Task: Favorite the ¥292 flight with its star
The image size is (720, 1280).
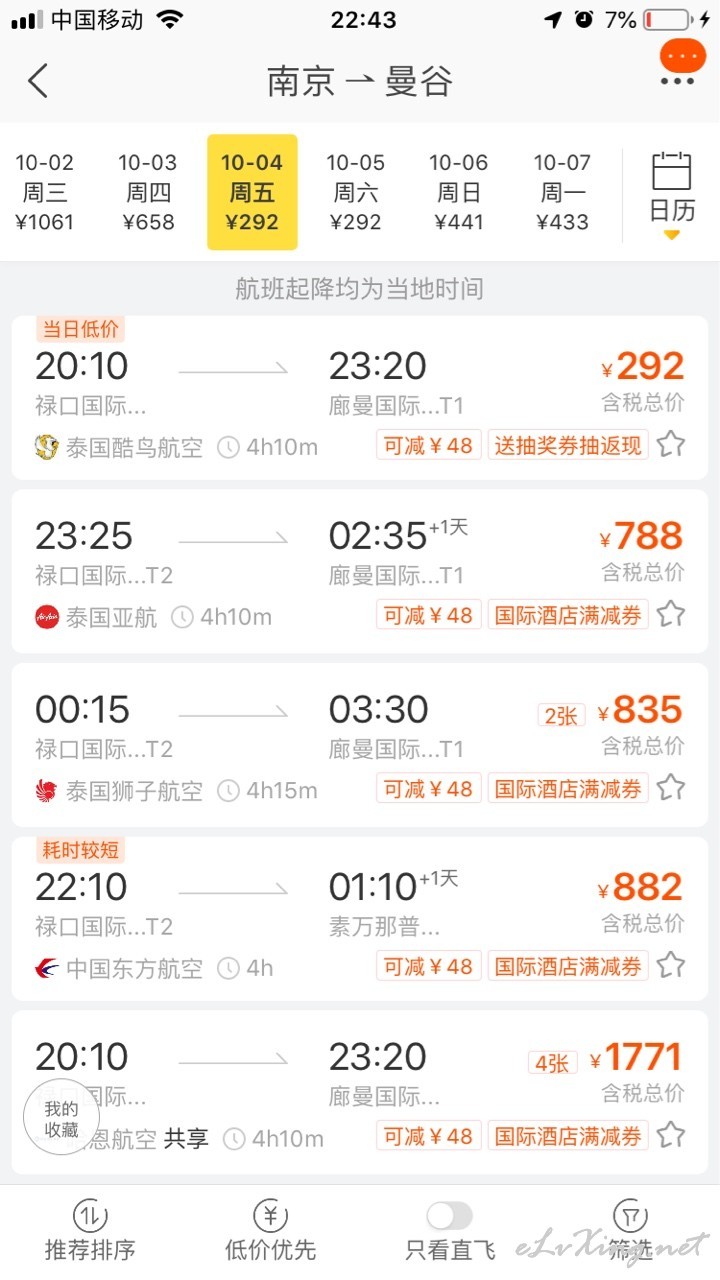Action: click(x=671, y=443)
